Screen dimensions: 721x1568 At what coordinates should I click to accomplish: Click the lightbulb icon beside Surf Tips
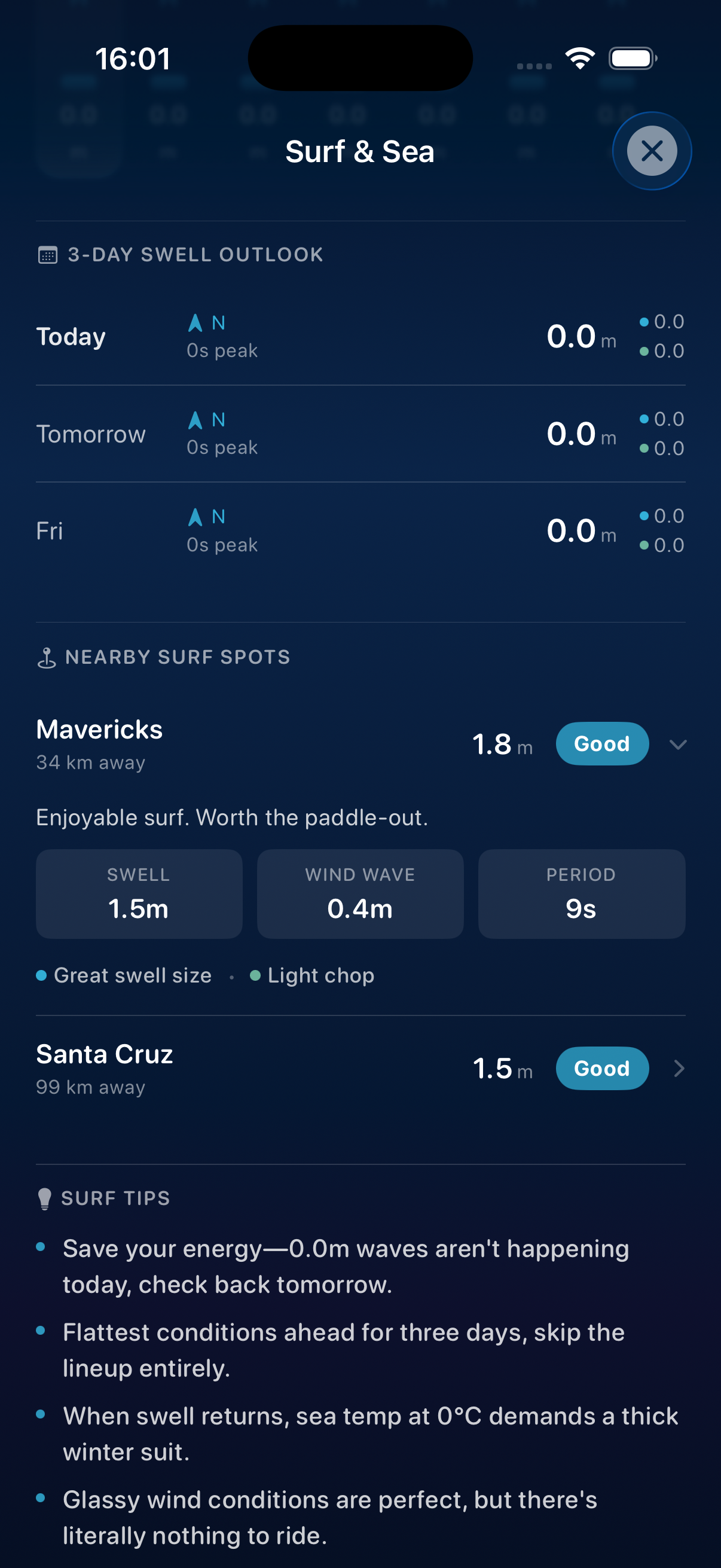[x=45, y=1197]
